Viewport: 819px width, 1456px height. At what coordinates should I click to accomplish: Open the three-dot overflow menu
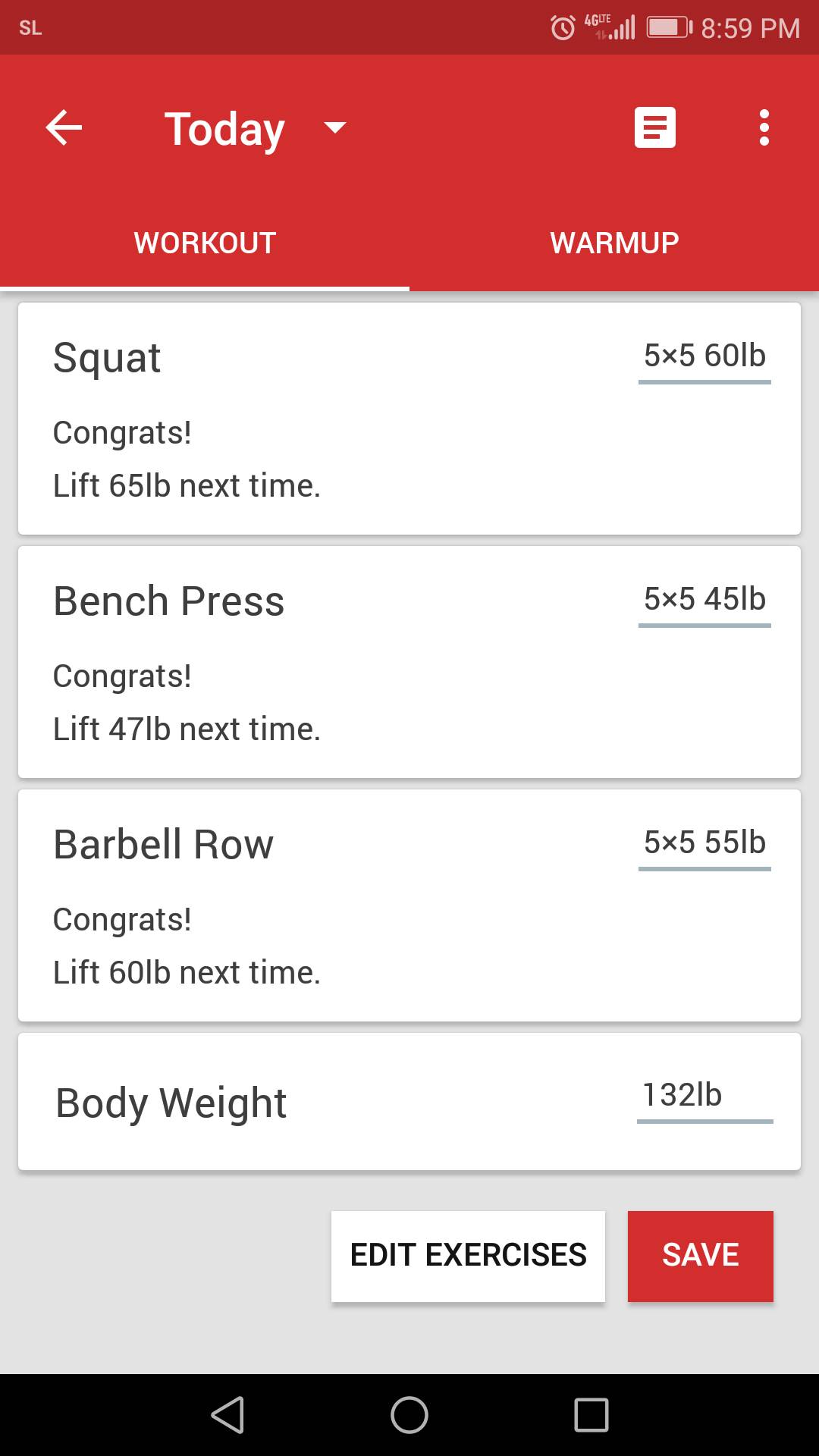click(764, 127)
